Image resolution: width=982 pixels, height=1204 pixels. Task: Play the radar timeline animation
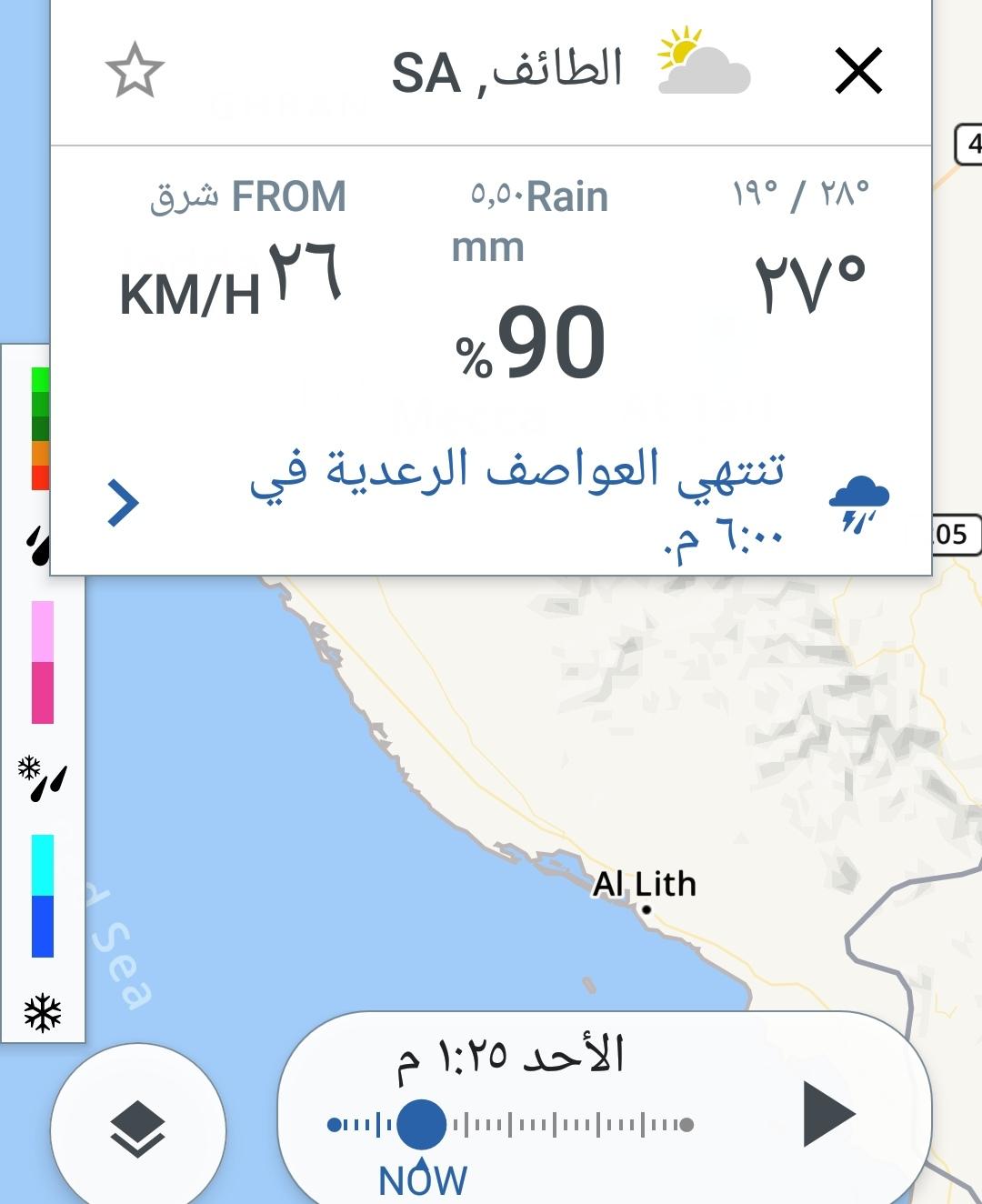[828, 1114]
